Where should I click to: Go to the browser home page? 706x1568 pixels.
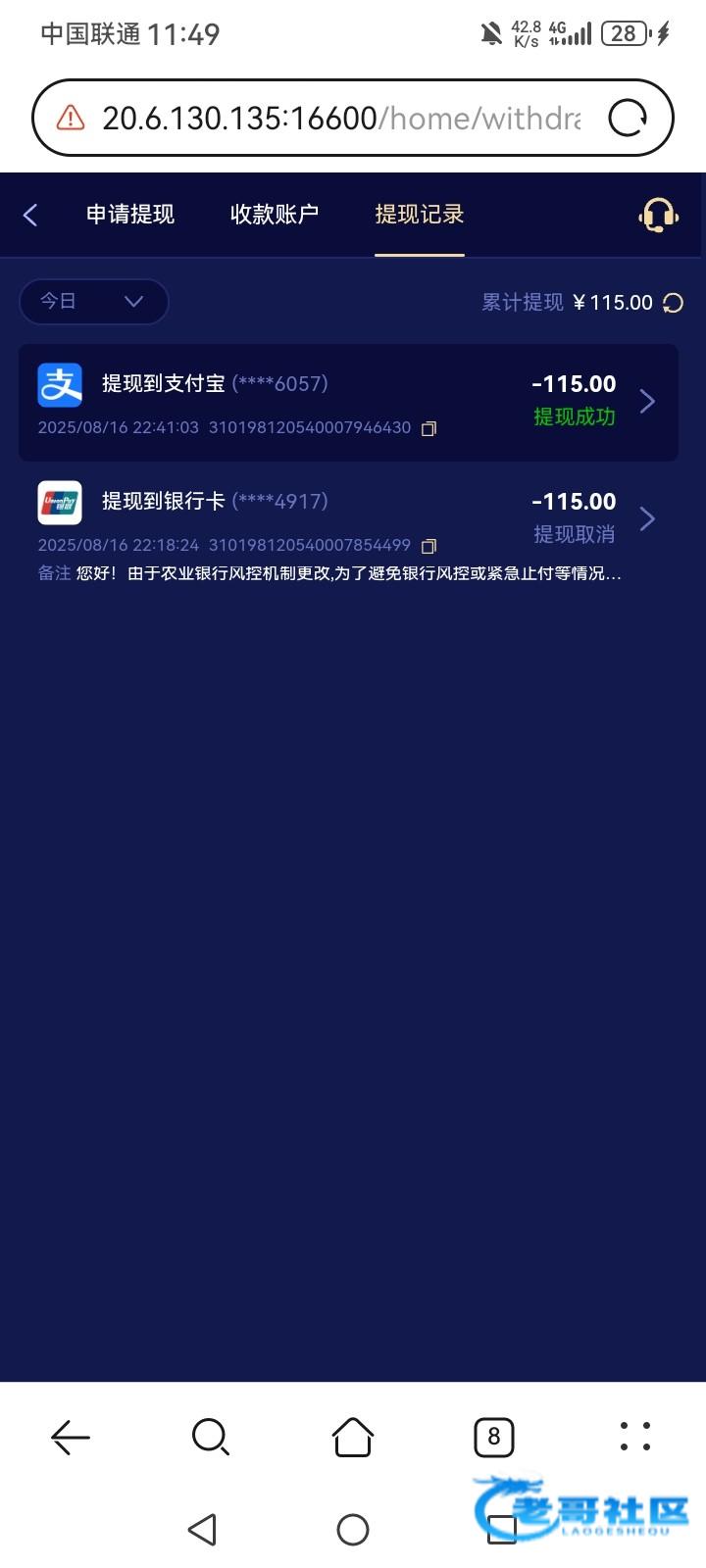tap(353, 1437)
